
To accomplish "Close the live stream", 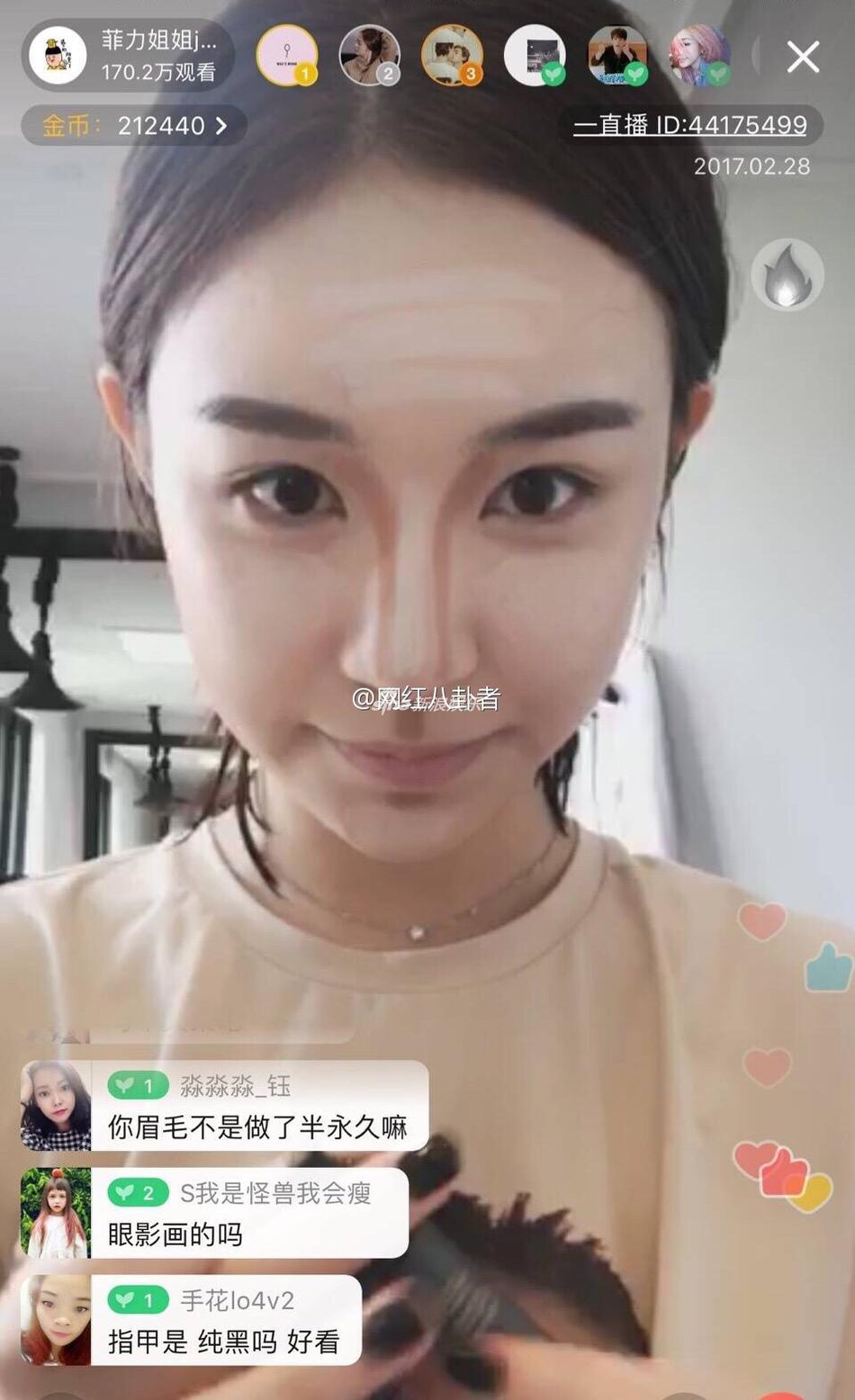I will coord(803,57).
